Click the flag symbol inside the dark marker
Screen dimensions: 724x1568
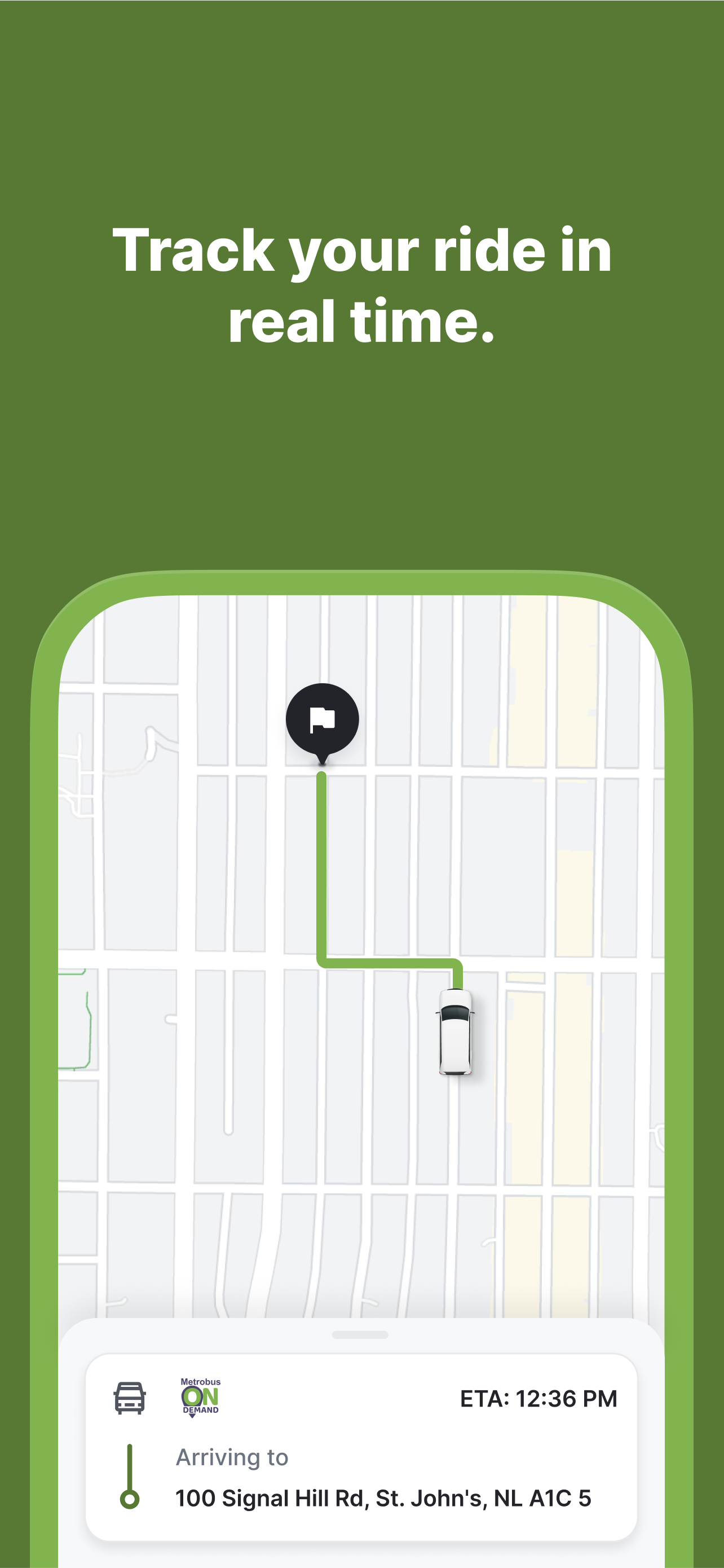[323, 719]
